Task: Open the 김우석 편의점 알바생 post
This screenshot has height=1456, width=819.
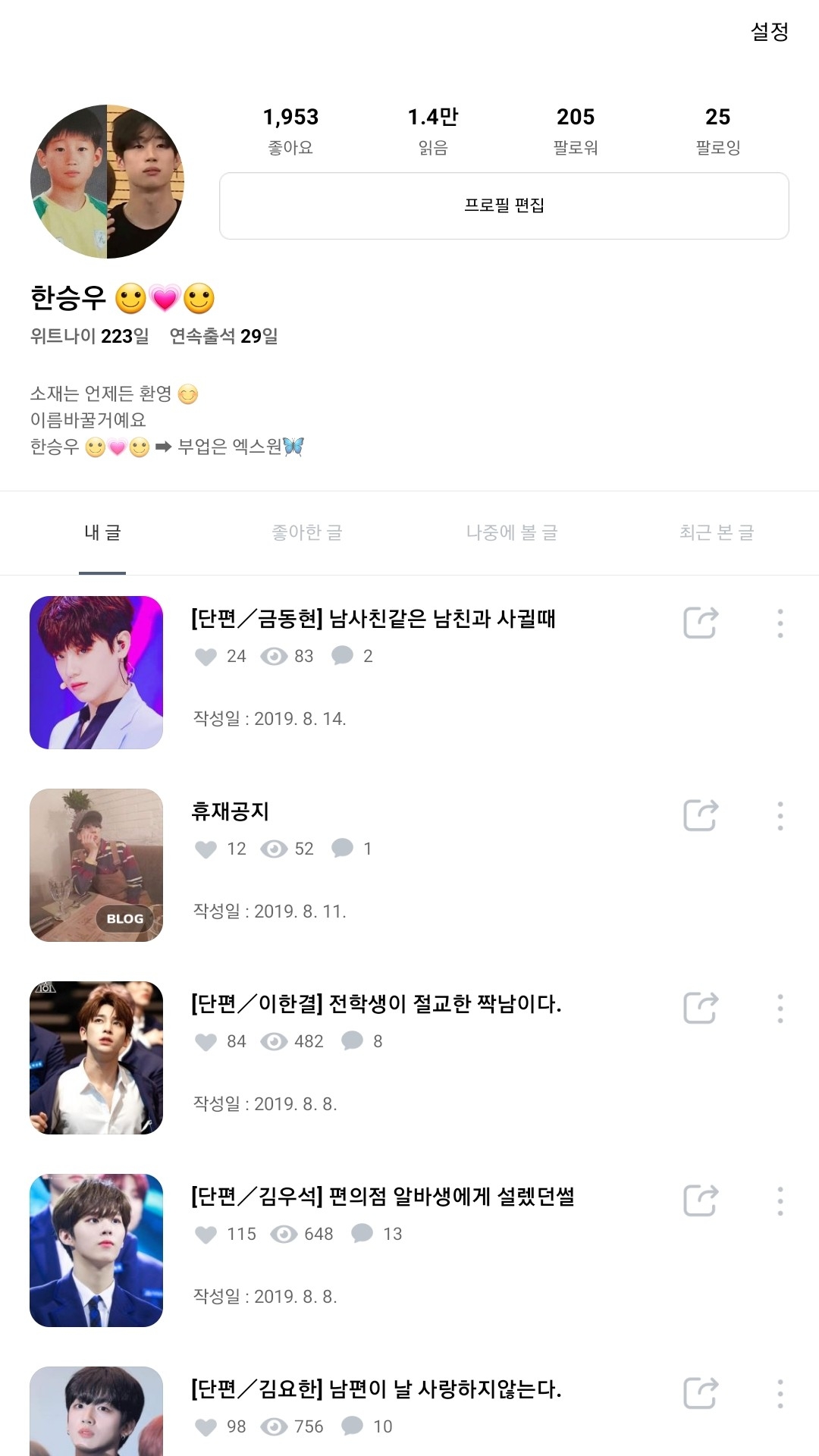Action: [x=382, y=1197]
